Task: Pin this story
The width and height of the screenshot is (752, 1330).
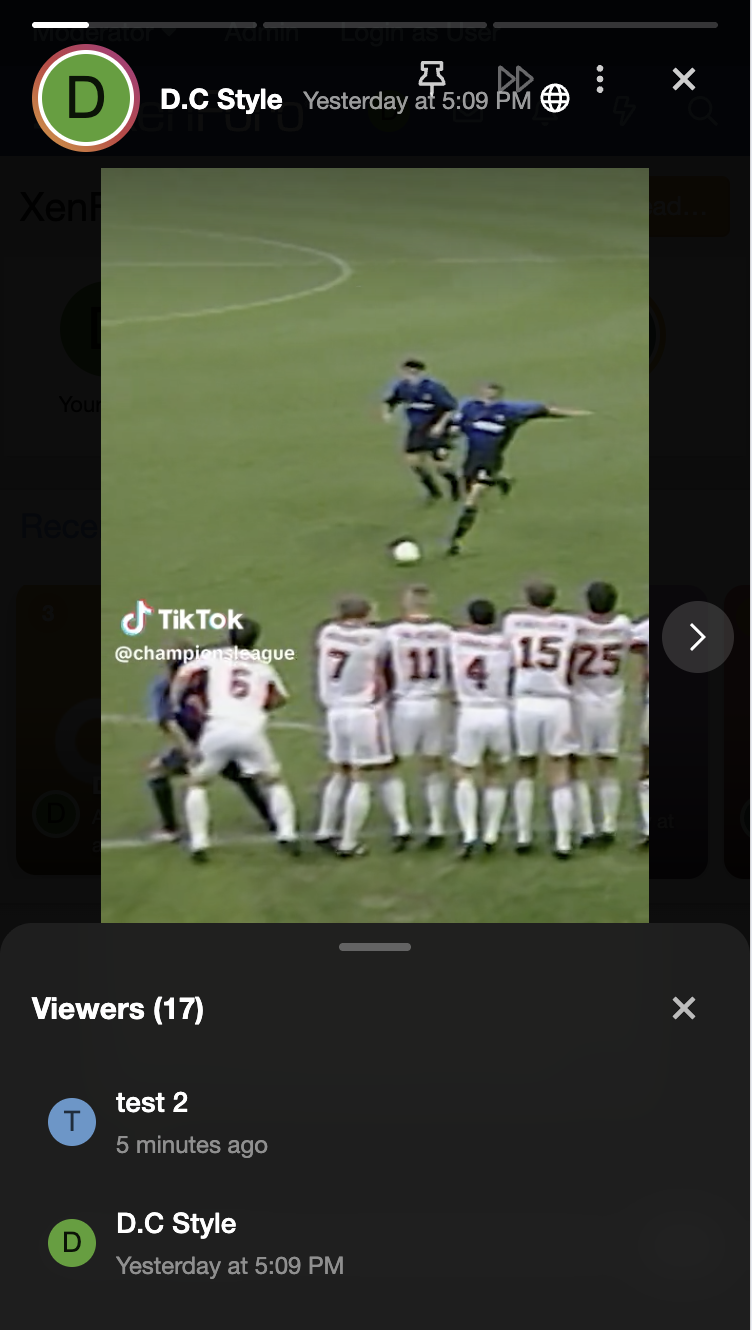Action: (x=431, y=79)
